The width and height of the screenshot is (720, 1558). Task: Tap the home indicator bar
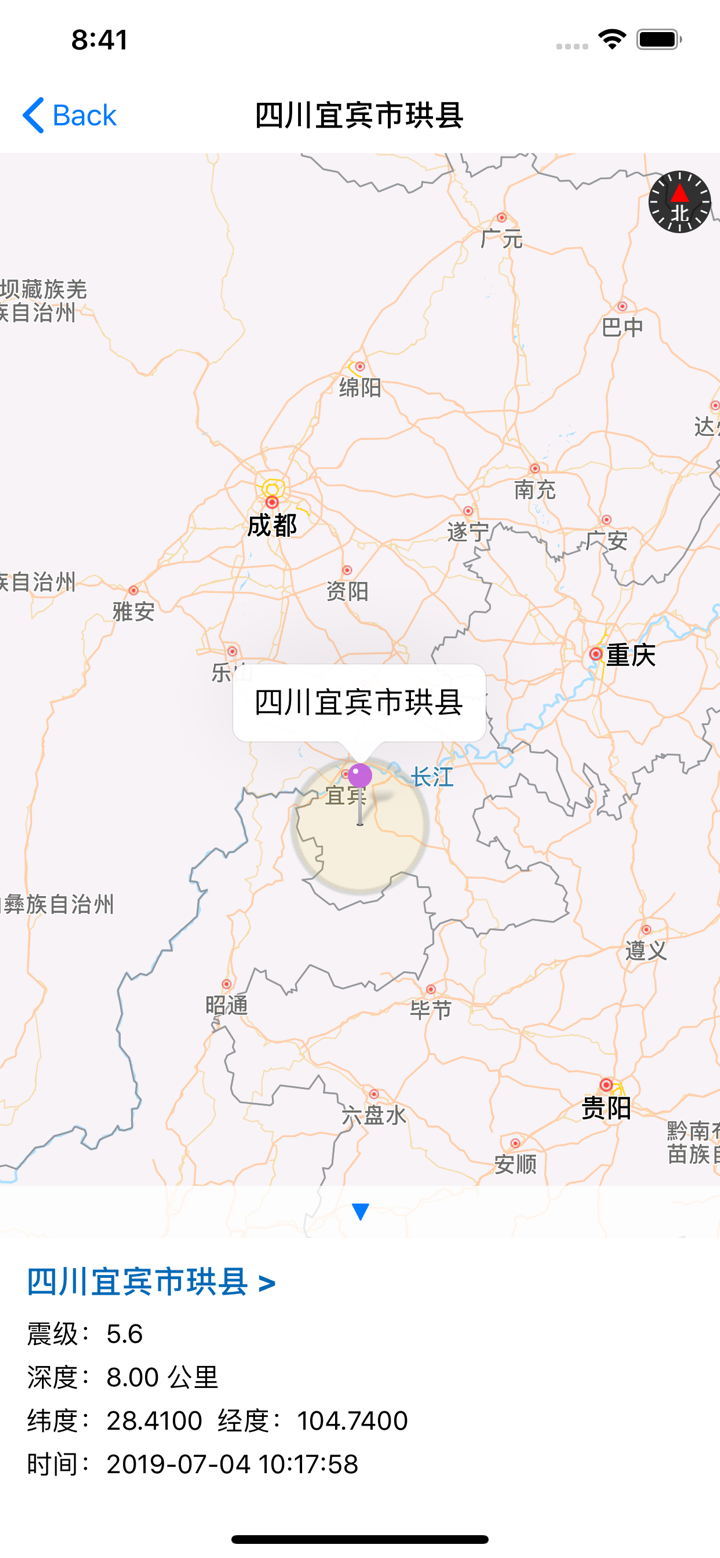[360, 1540]
